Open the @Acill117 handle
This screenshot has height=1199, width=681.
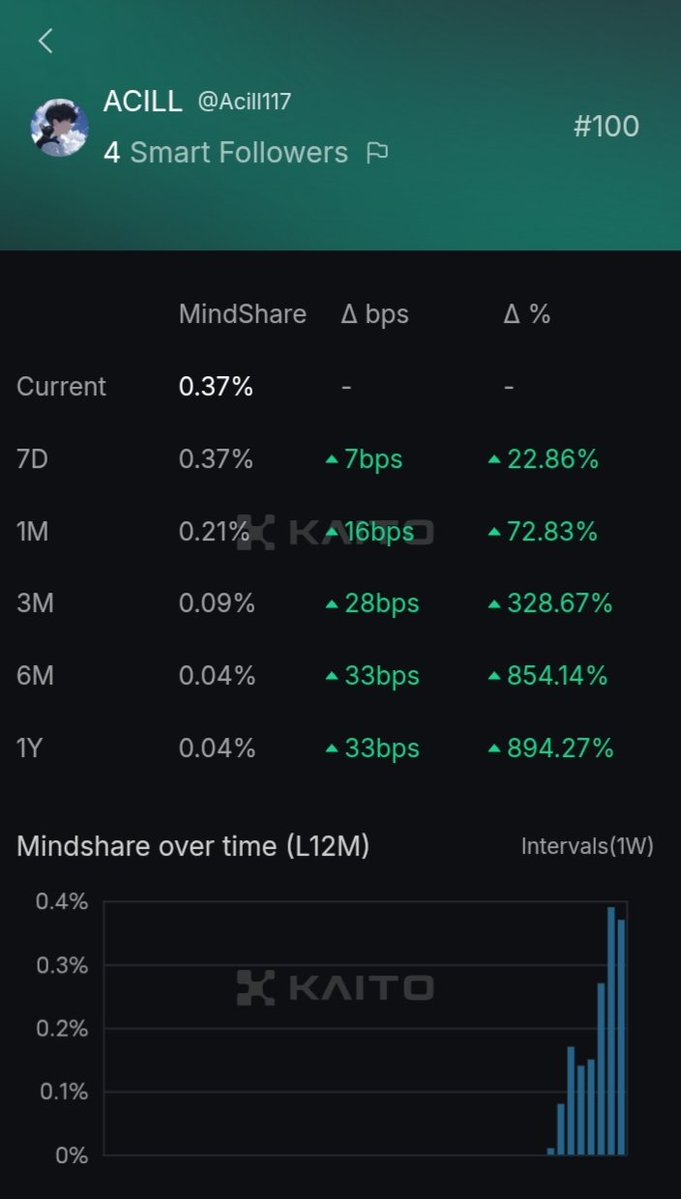(x=245, y=101)
